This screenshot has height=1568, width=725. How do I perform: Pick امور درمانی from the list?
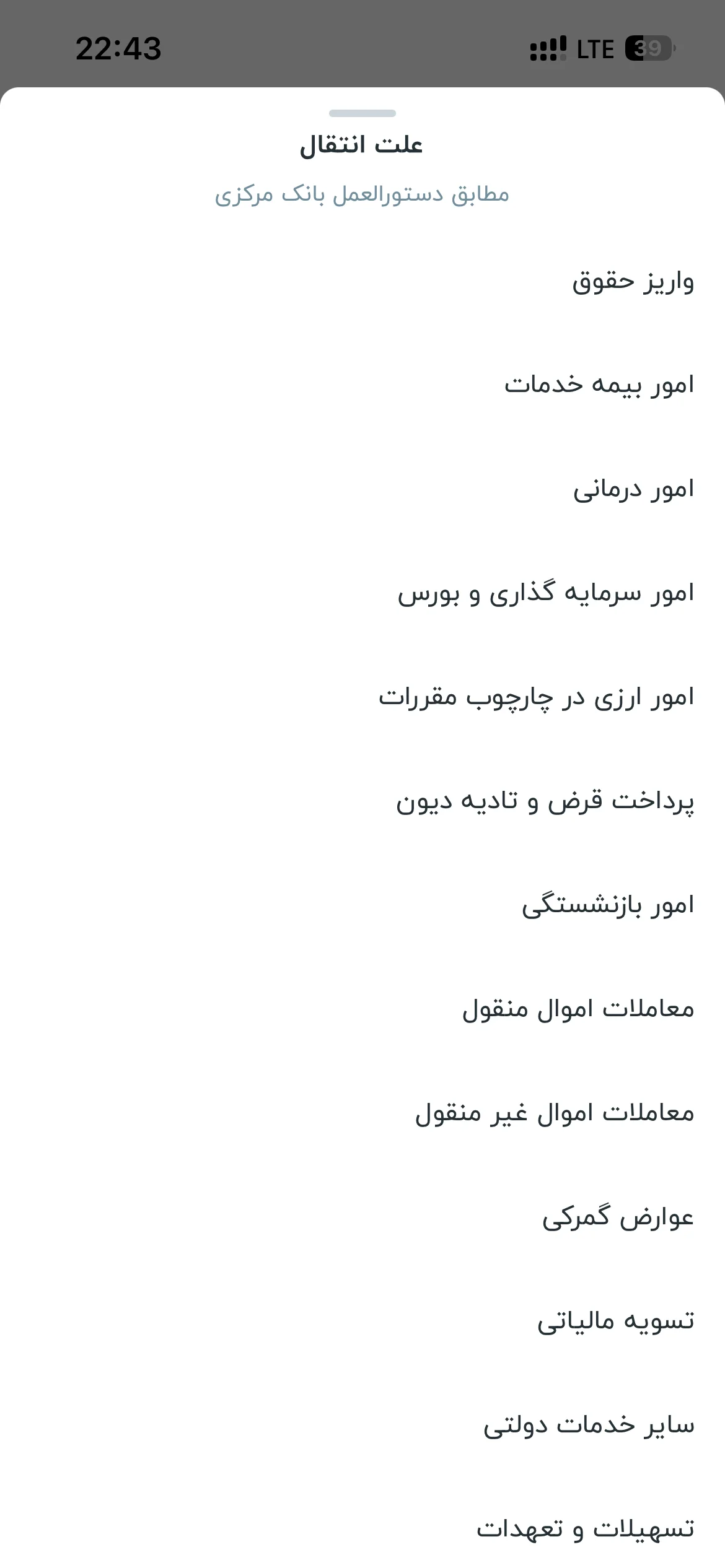(x=362, y=490)
